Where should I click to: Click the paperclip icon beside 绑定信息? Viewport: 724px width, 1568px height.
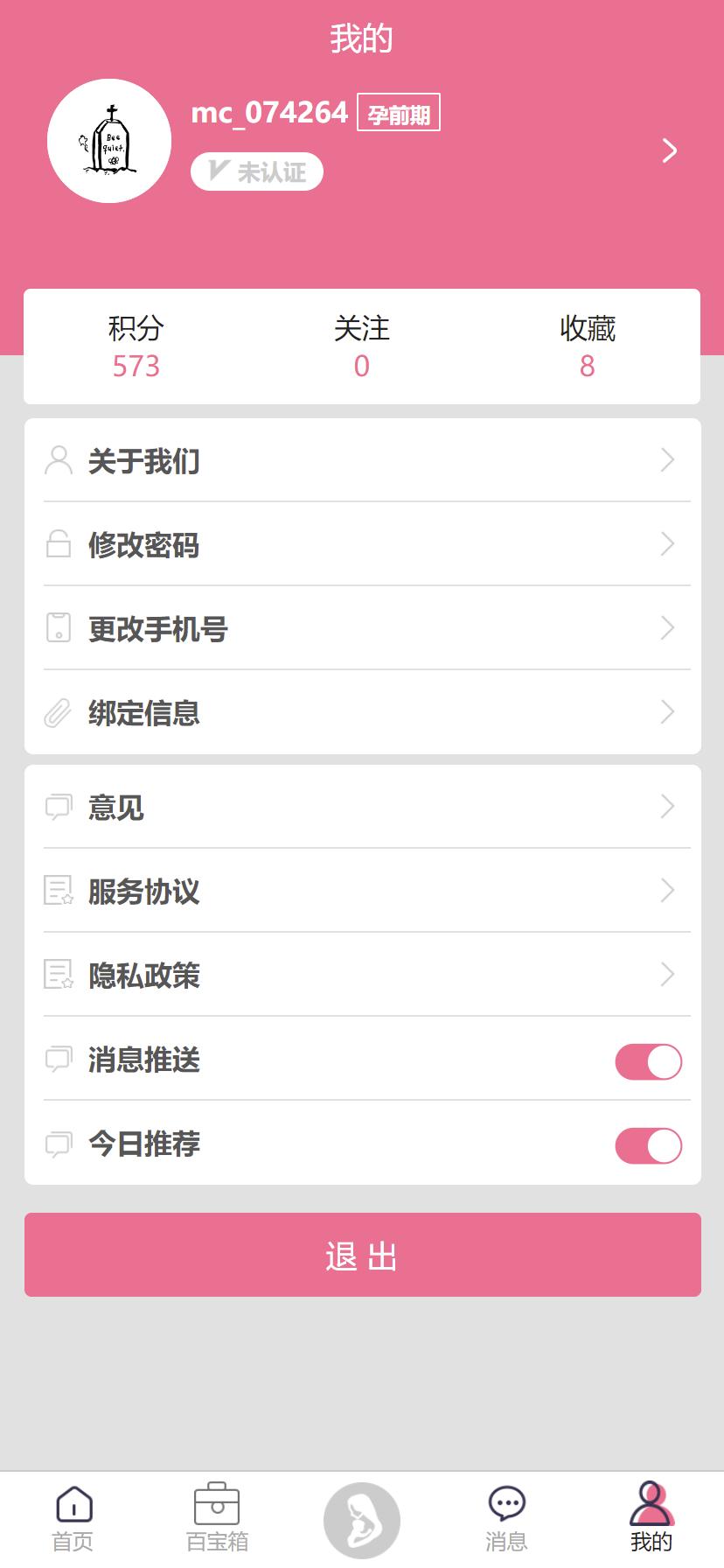(58, 711)
